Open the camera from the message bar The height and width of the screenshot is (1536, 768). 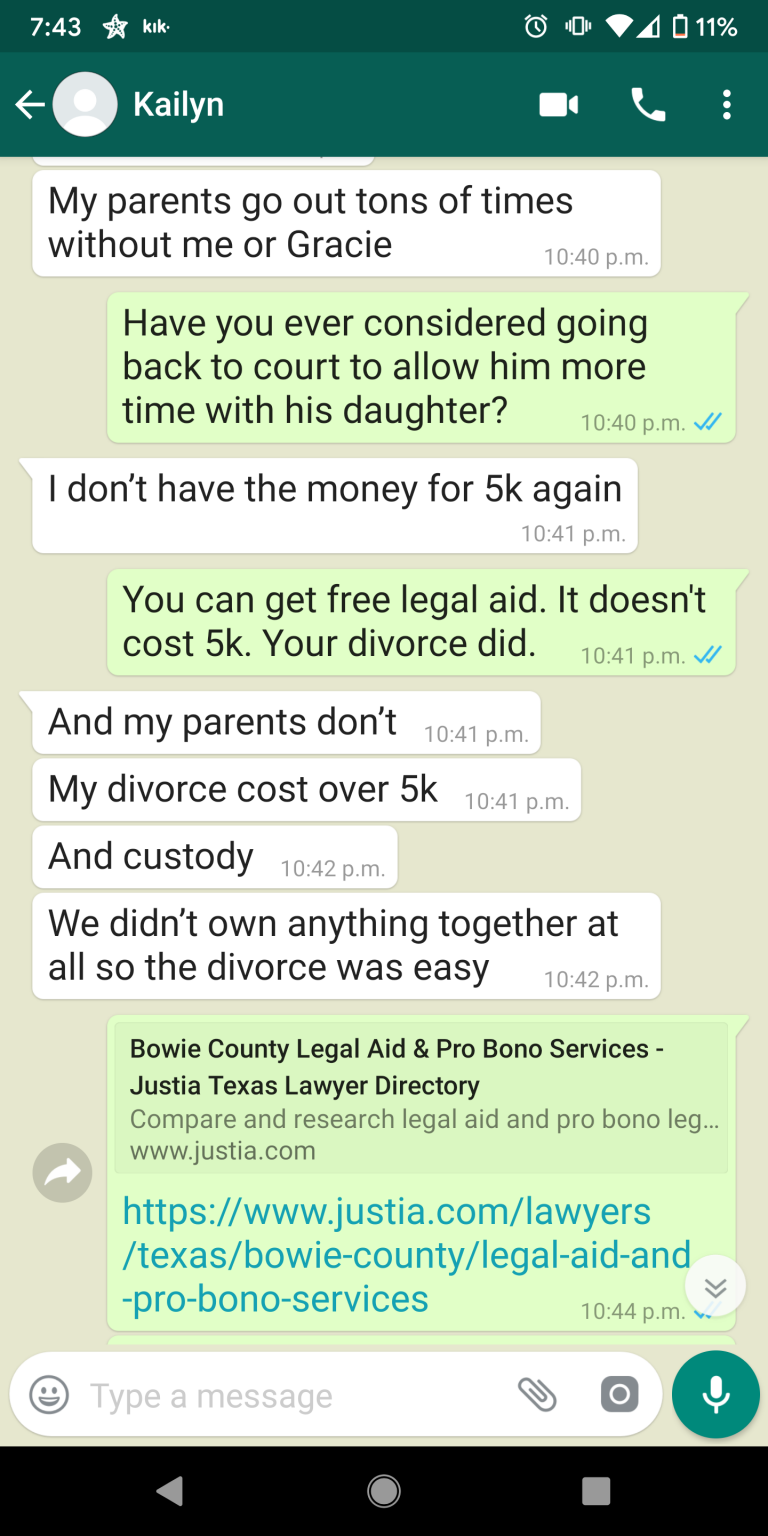pos(619,1394)
